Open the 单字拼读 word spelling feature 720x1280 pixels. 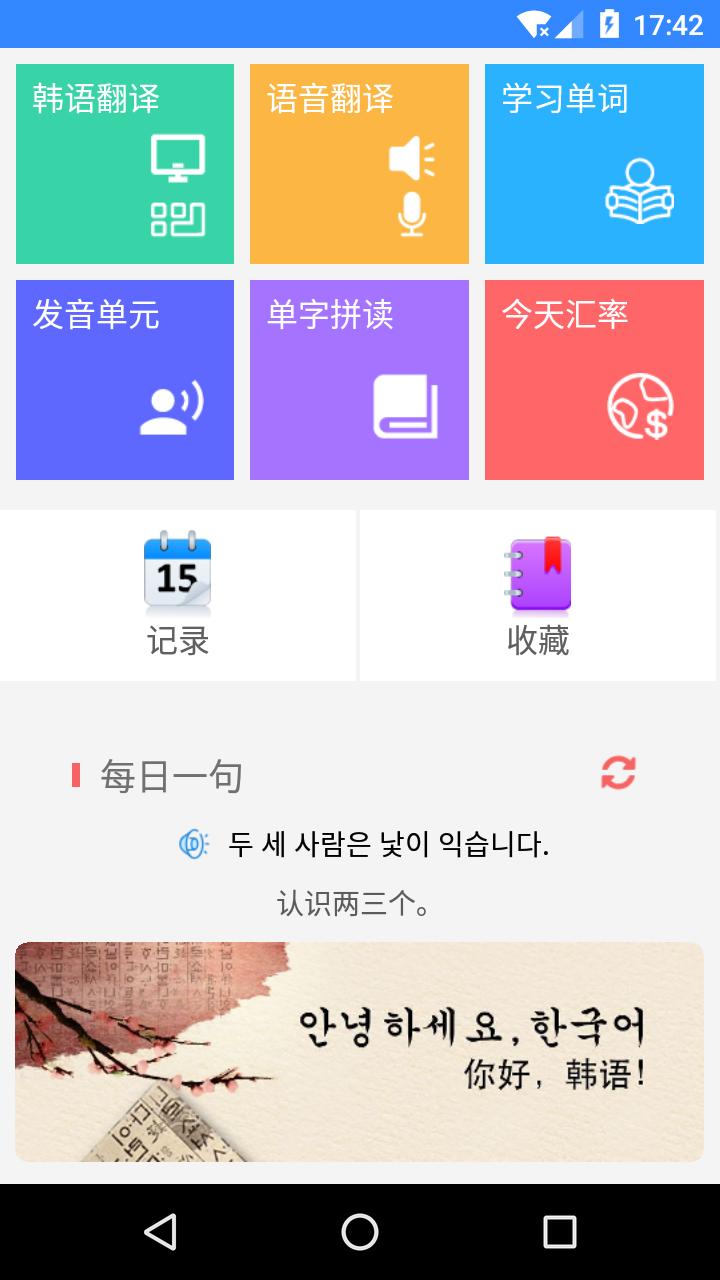click(x=359, y=379)
